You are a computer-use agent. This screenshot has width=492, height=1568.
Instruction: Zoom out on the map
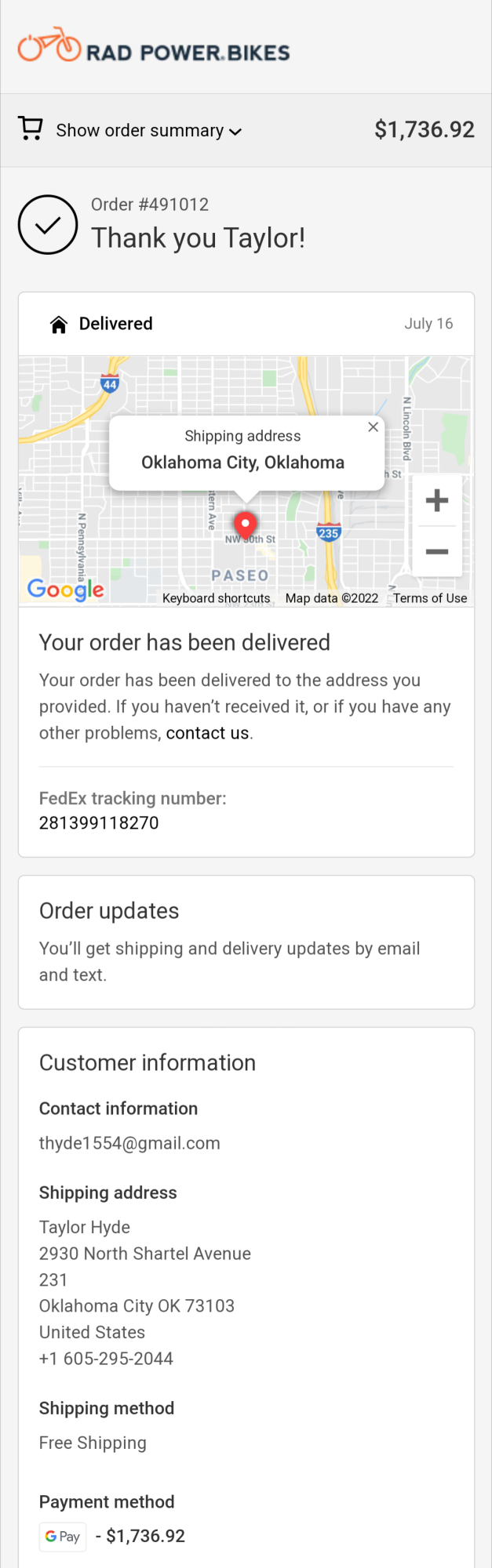pyautogui.click(x=437, y=552)
